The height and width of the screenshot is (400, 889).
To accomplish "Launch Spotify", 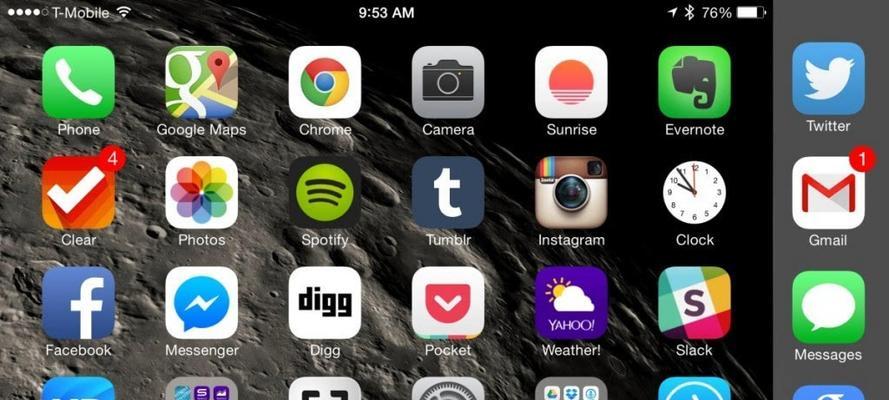I will (x=325, y=192).
